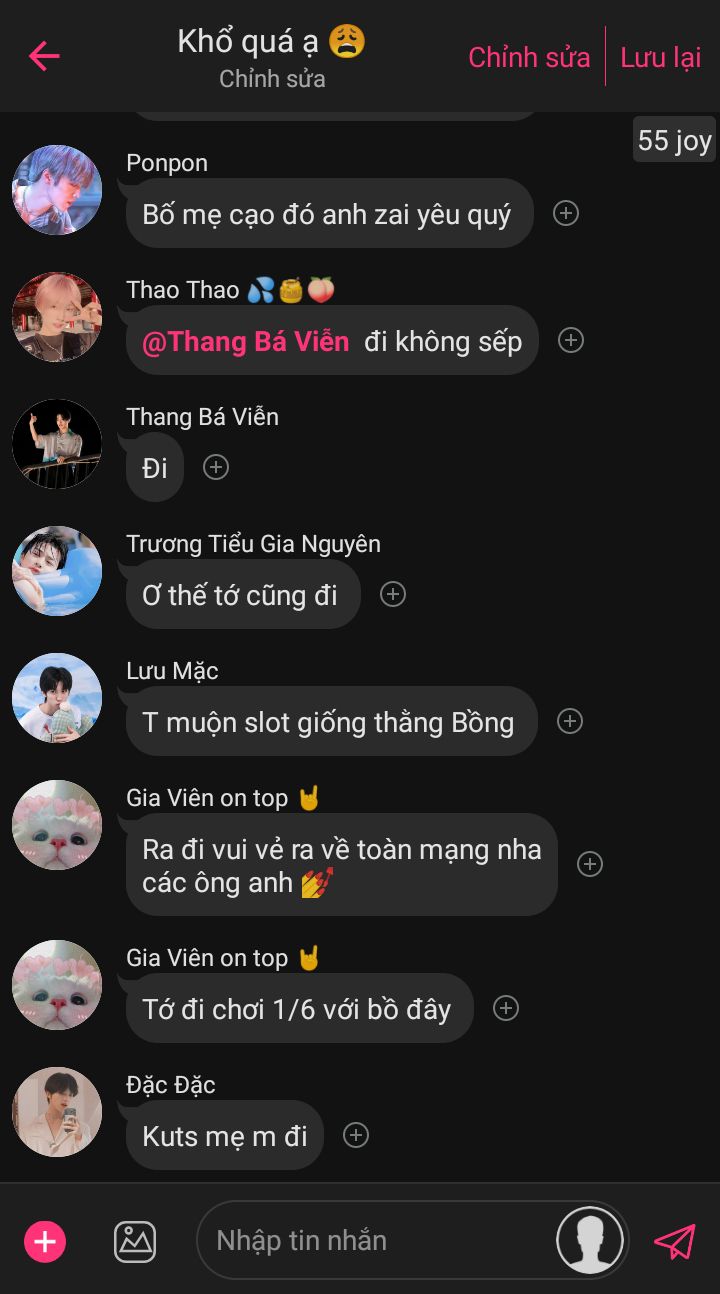Tap the Chỉnh sửa button at top
Screen dimensions: 720x1294
[x=529, y=57]
